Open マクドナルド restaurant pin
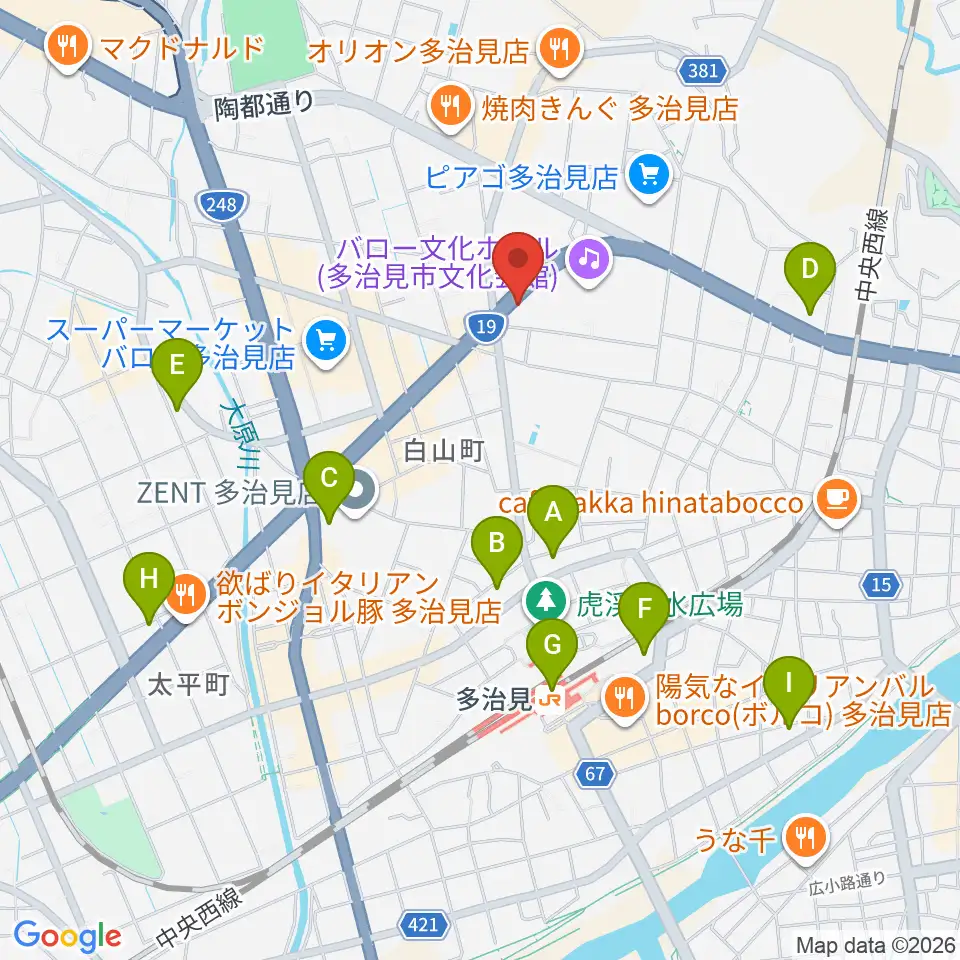960x960 pixels. [68, 46]
